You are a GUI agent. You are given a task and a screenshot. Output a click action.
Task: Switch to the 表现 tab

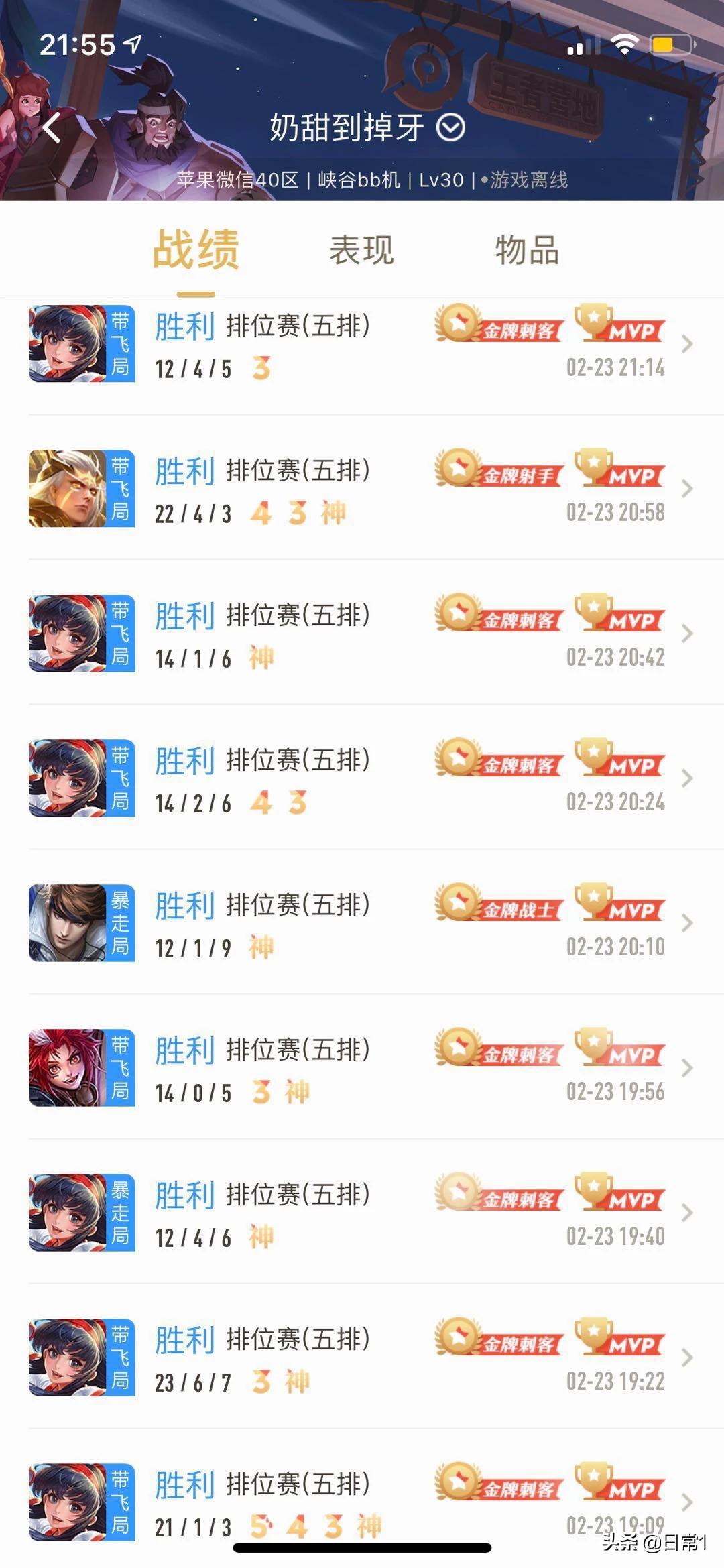(361, 250)
